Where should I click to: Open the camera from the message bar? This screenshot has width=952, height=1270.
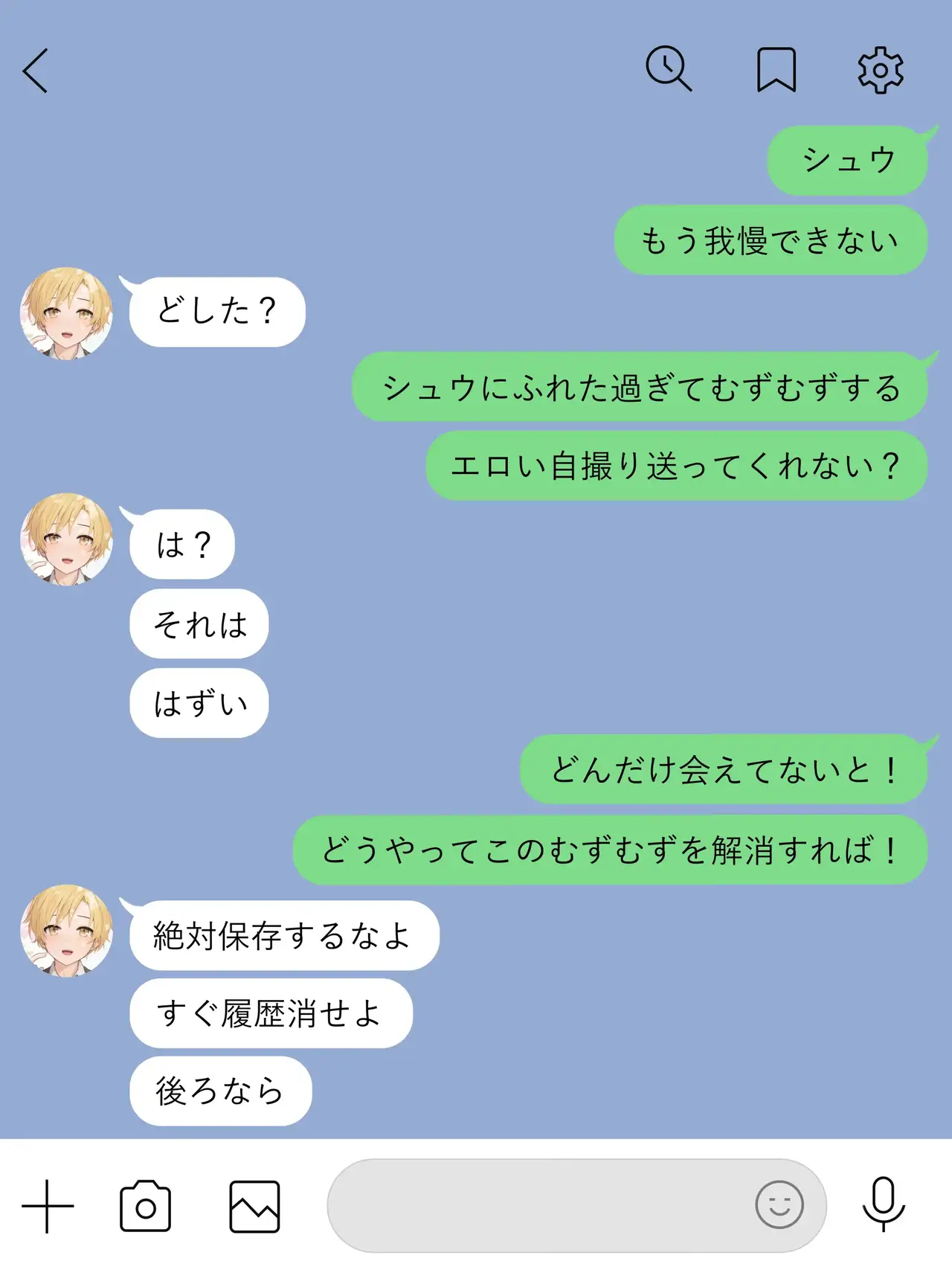pyautogui.click(x=145, y=1206)
